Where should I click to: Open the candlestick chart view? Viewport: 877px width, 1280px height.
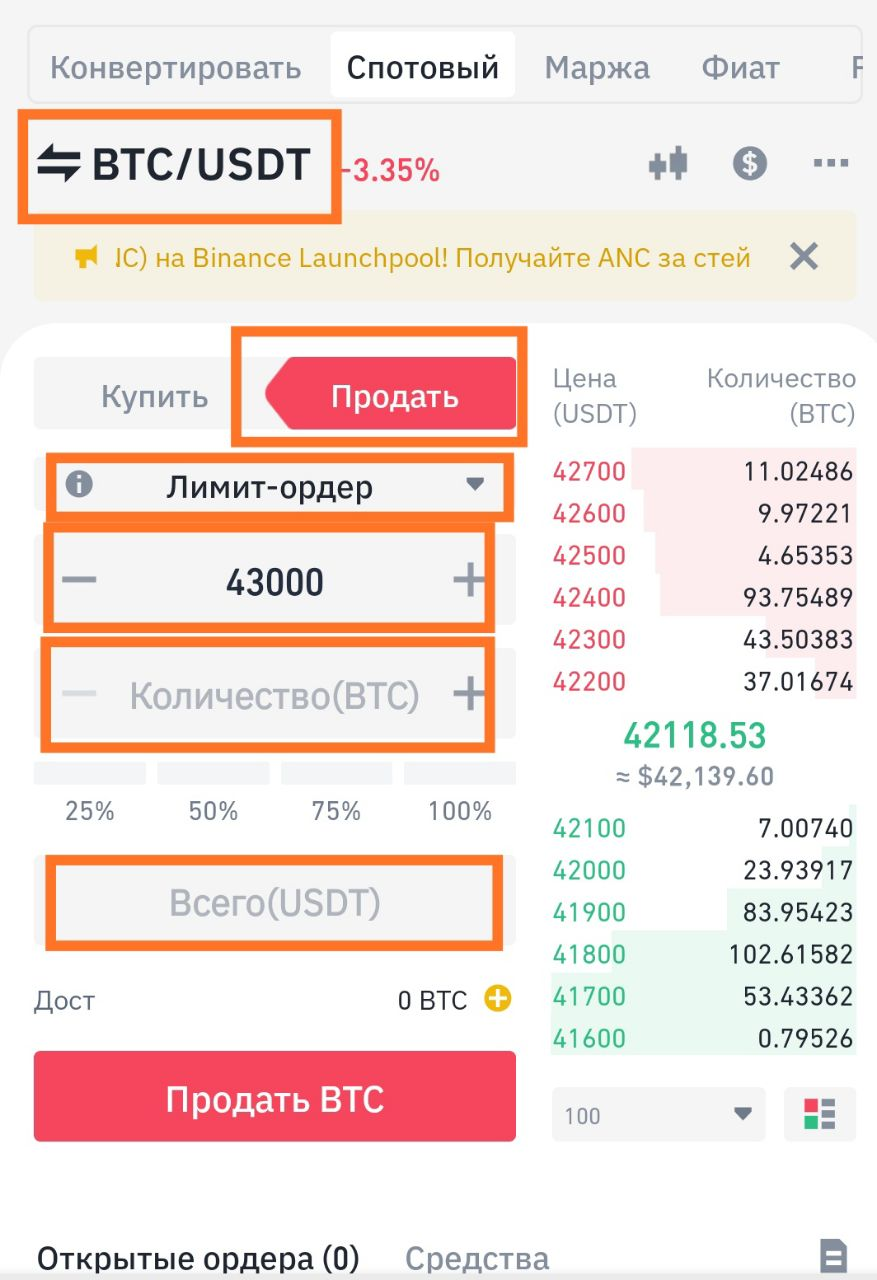click(x=668, y=163)
